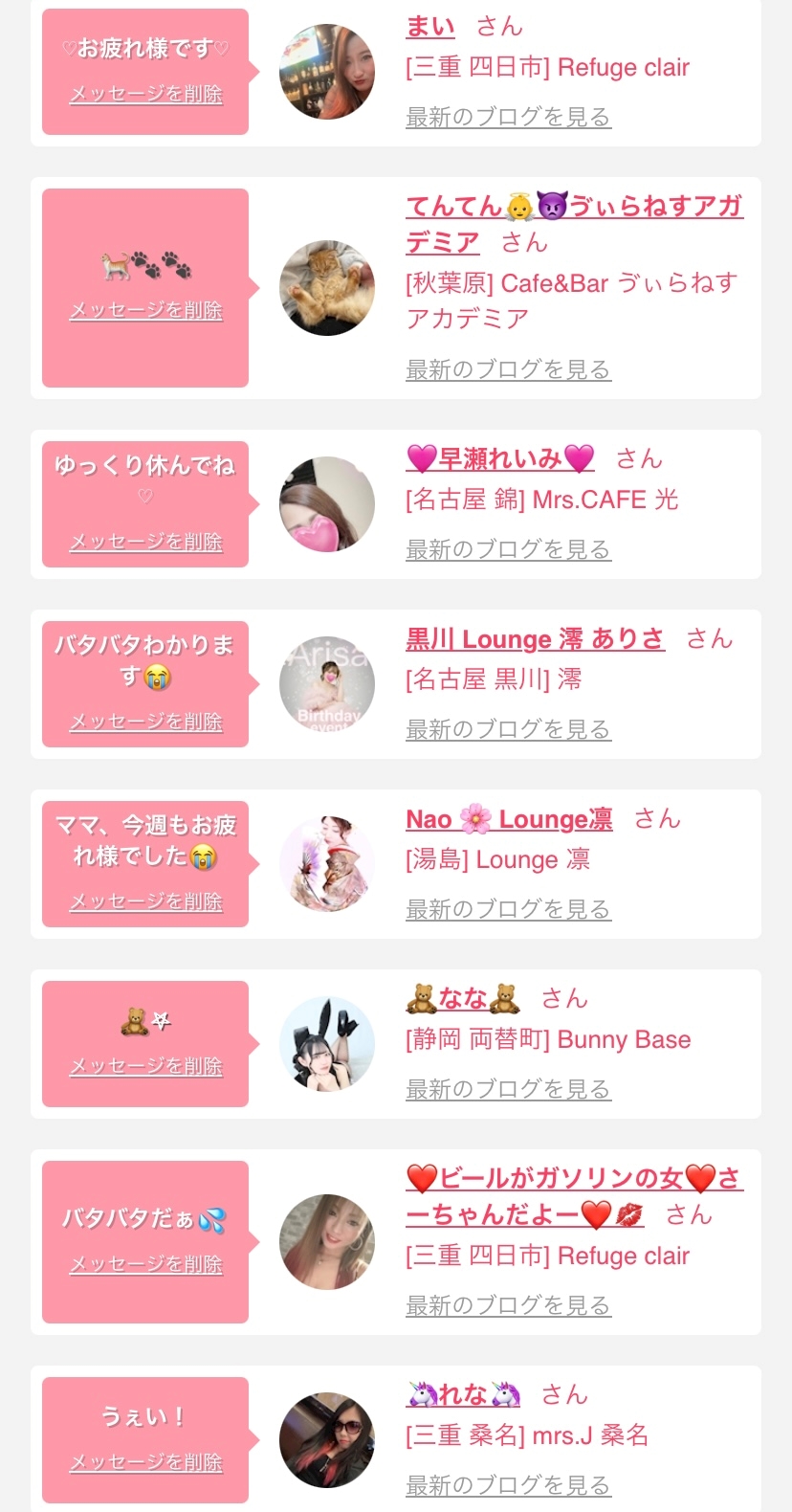Delete the お疲れ様です message
Image resolution: width=792 pixels, height=1512 pixels.
pos(145,94)
